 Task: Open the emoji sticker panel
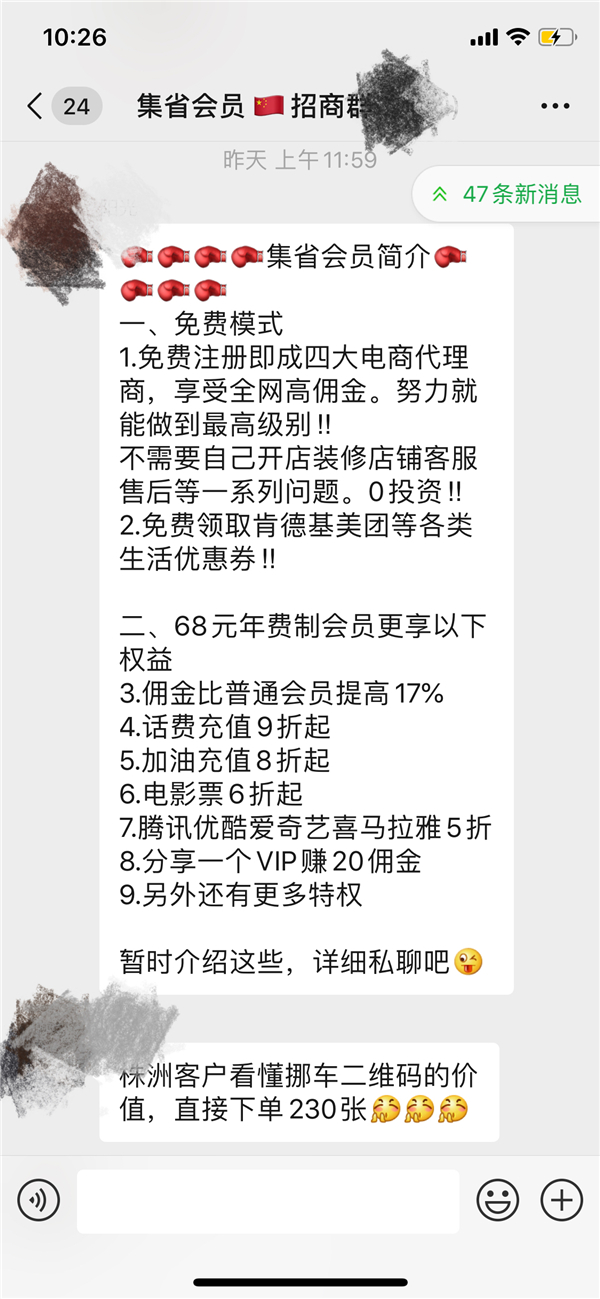497,1199
